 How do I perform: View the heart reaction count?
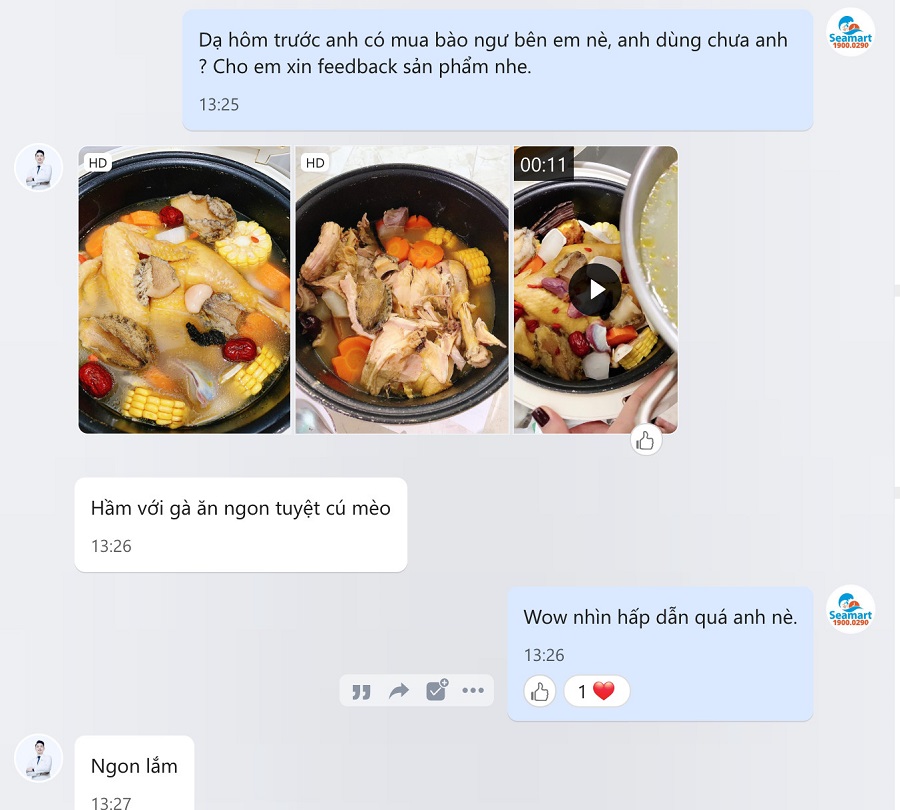pyautogui.click(x=596, y=691)
